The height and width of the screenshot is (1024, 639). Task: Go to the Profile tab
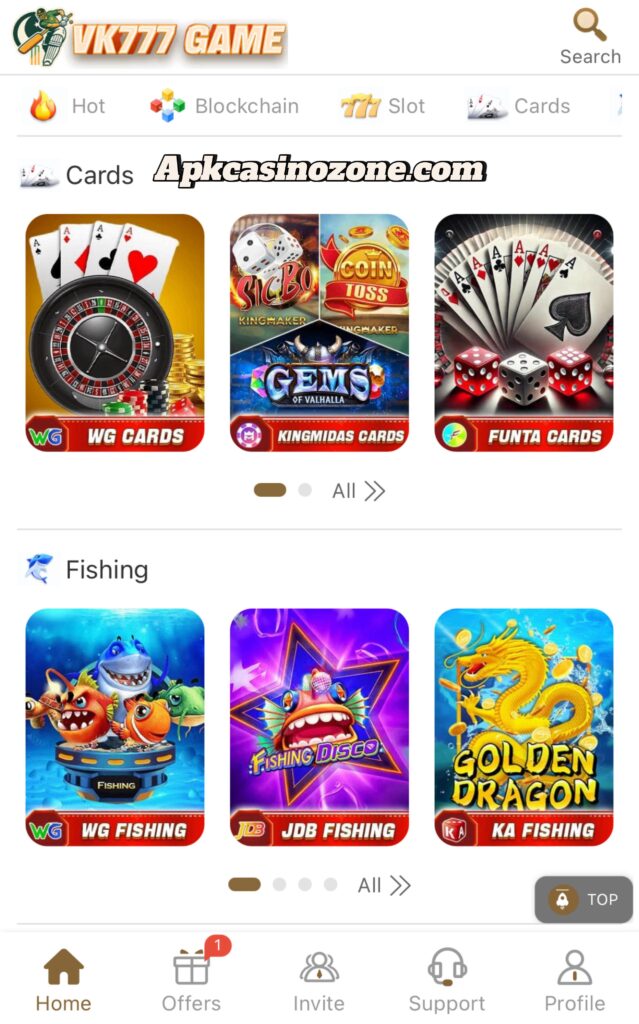[574, 981]
